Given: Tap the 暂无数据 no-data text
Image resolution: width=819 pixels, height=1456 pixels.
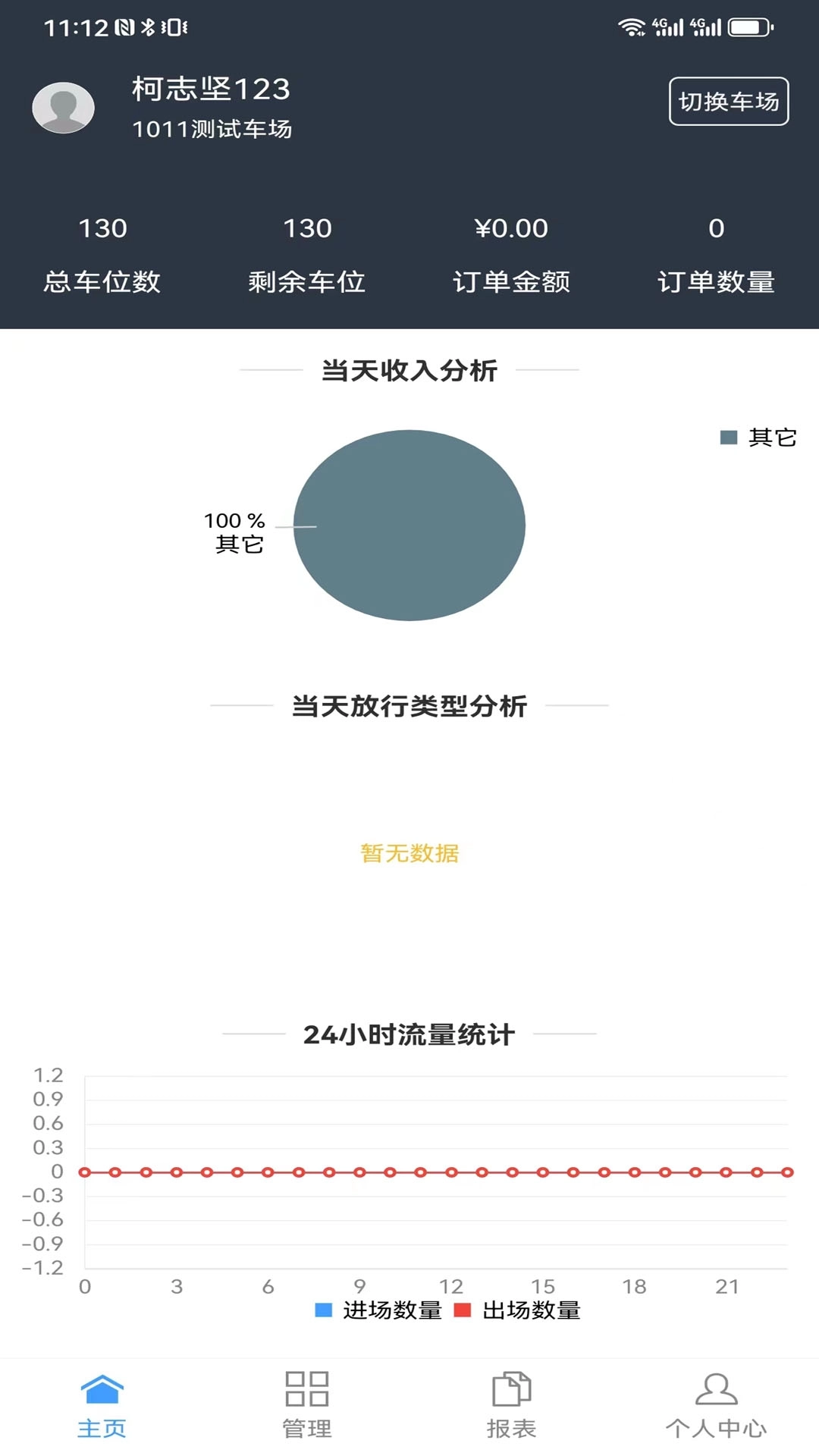Looking at the screenshot, I should pos(411,852).
